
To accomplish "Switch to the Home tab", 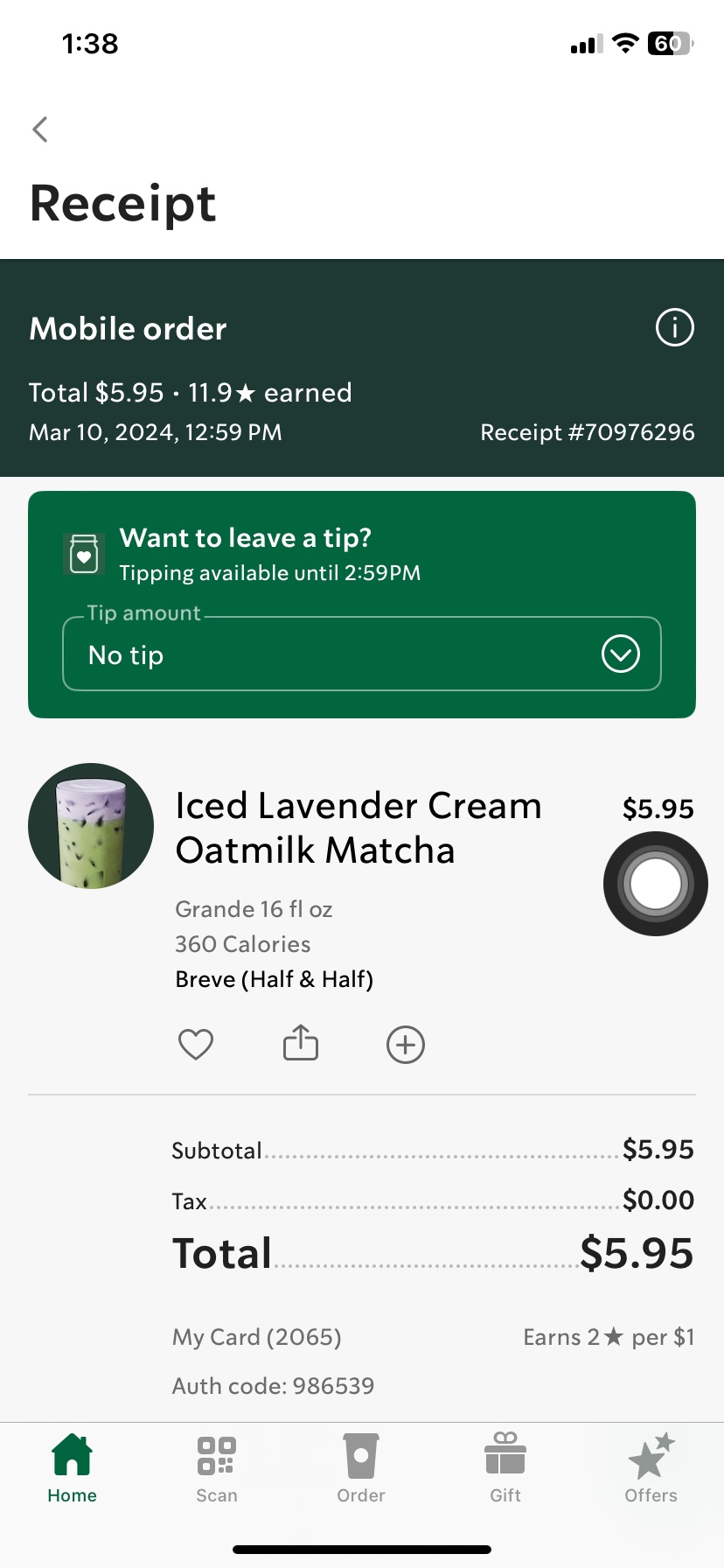I will 72,1468.
